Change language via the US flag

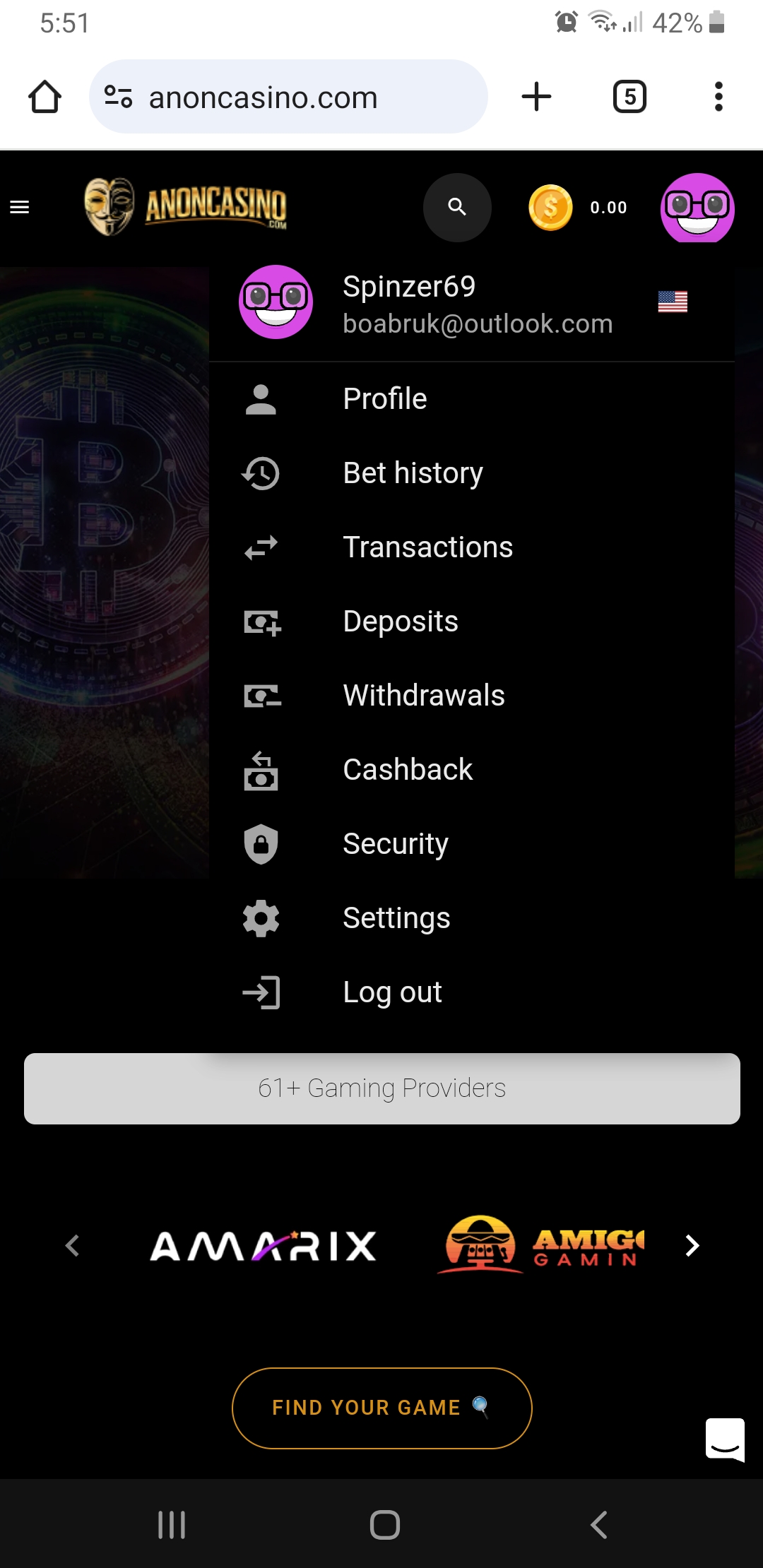[x=673, y=302]
